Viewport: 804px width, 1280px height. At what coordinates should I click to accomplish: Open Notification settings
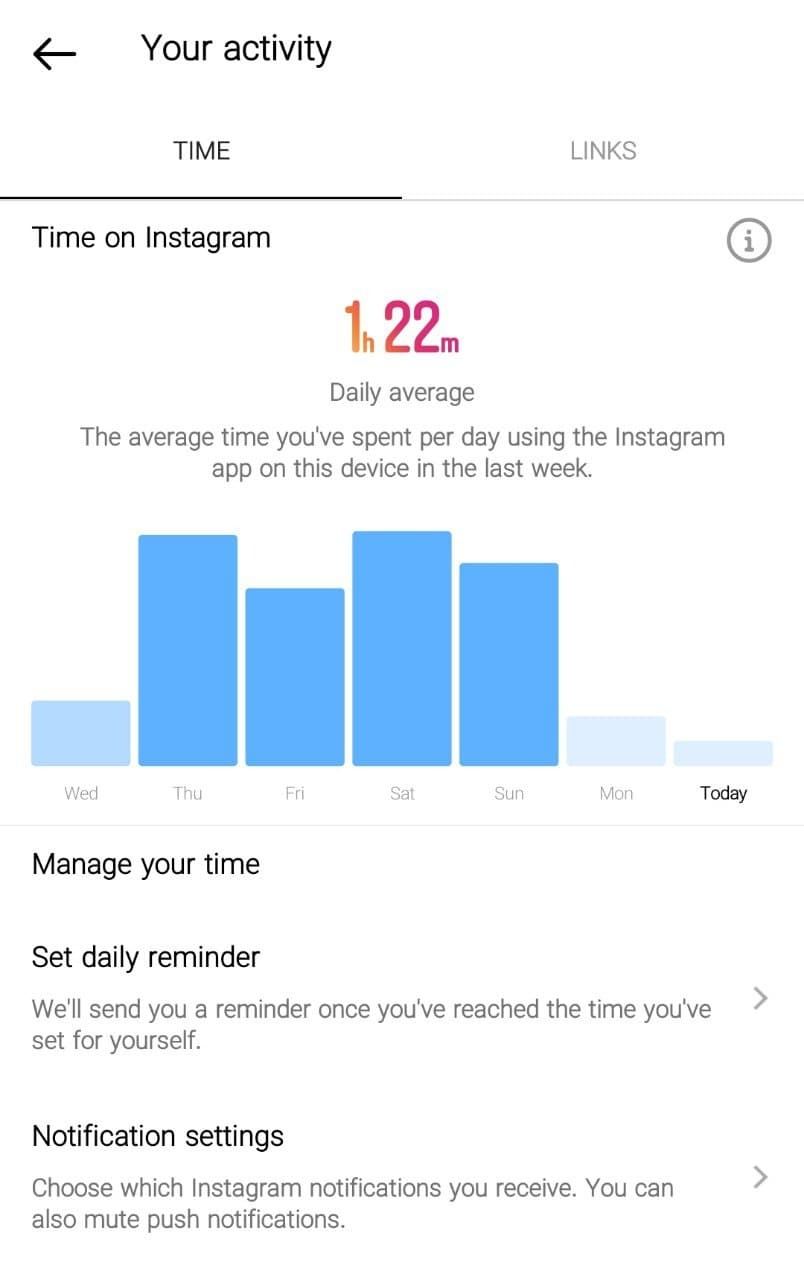[400, 1176]
